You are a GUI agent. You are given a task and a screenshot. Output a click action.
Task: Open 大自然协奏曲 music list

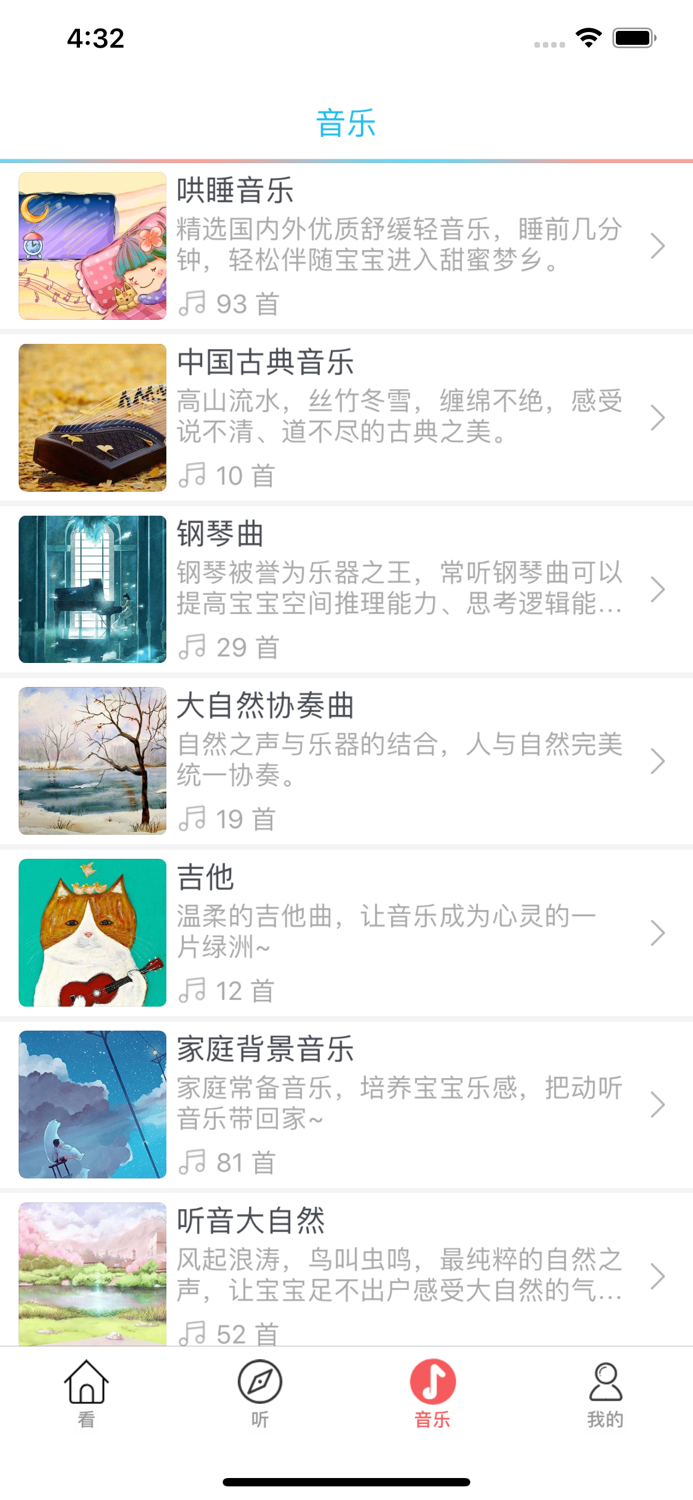pyautogui.click(x=346, y=762)
